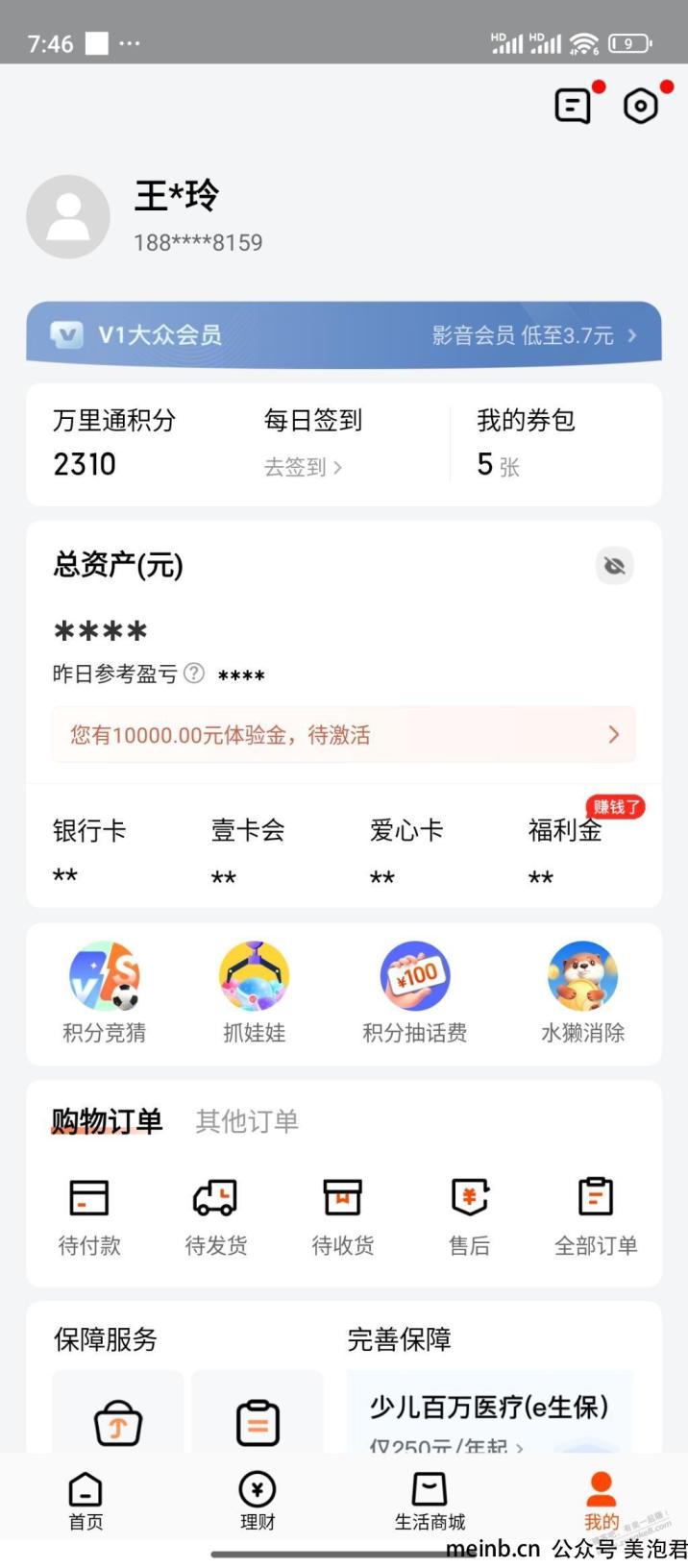
Task: Toggle total assets visibility eye icon
Action: point(614,566)
